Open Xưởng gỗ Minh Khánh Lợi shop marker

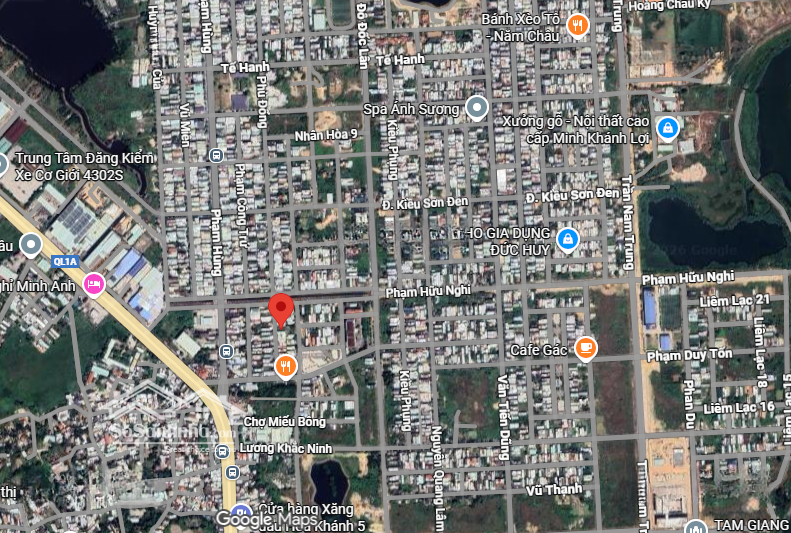[x=668, y=128]
